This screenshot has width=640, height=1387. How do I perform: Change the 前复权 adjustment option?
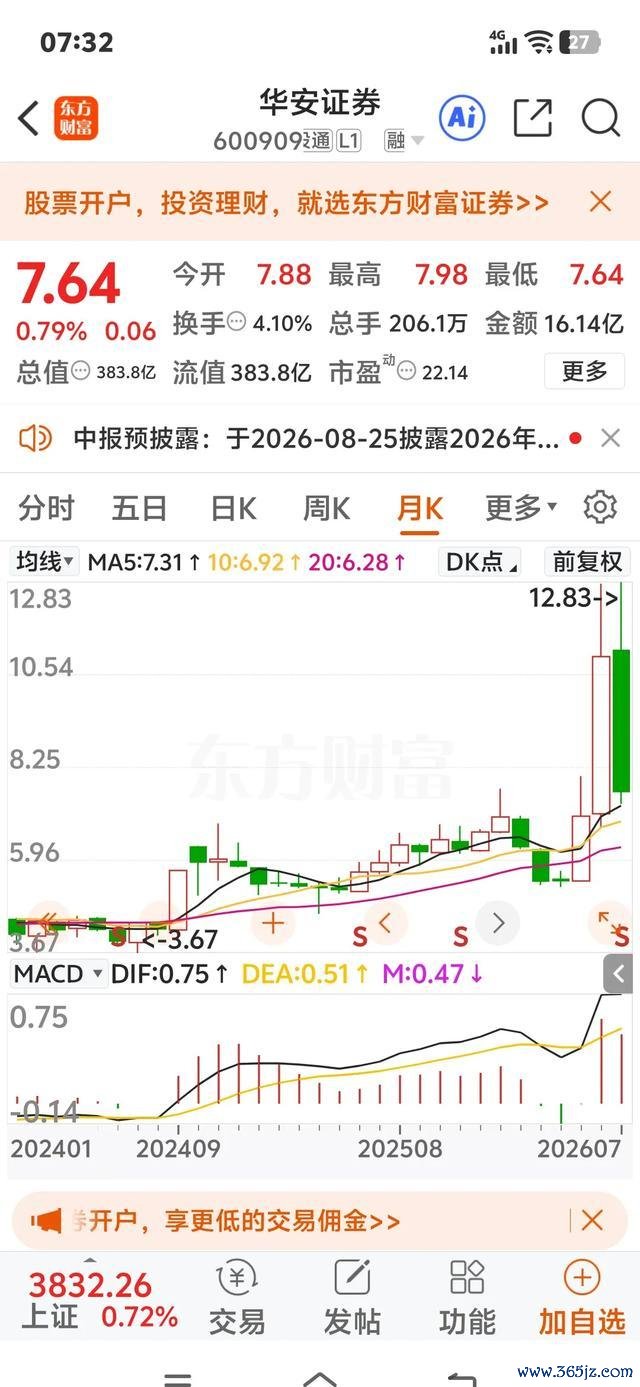point(588,562)
